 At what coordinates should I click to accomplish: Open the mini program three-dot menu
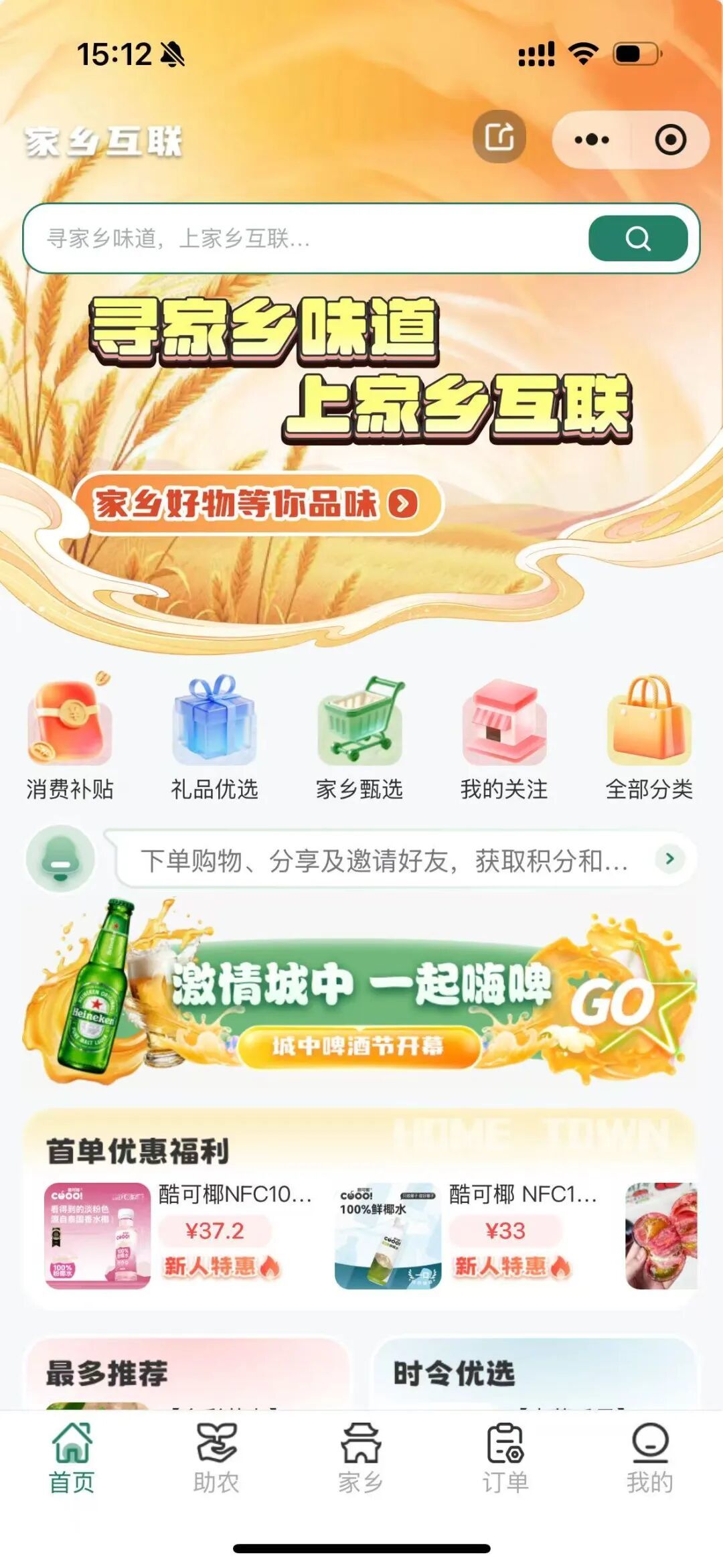click(x=592, y=140)
